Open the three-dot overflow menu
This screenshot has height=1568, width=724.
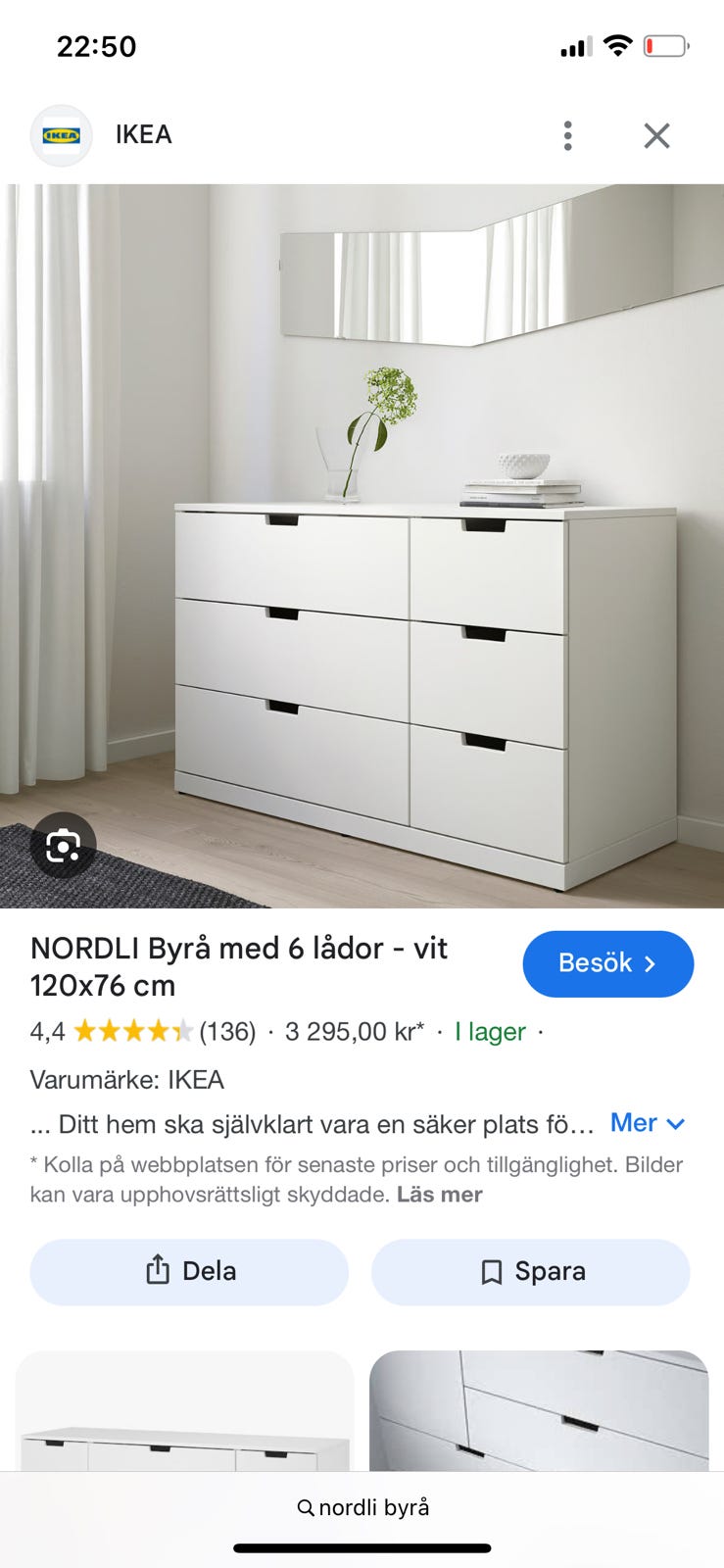click(x=566, y=136)
